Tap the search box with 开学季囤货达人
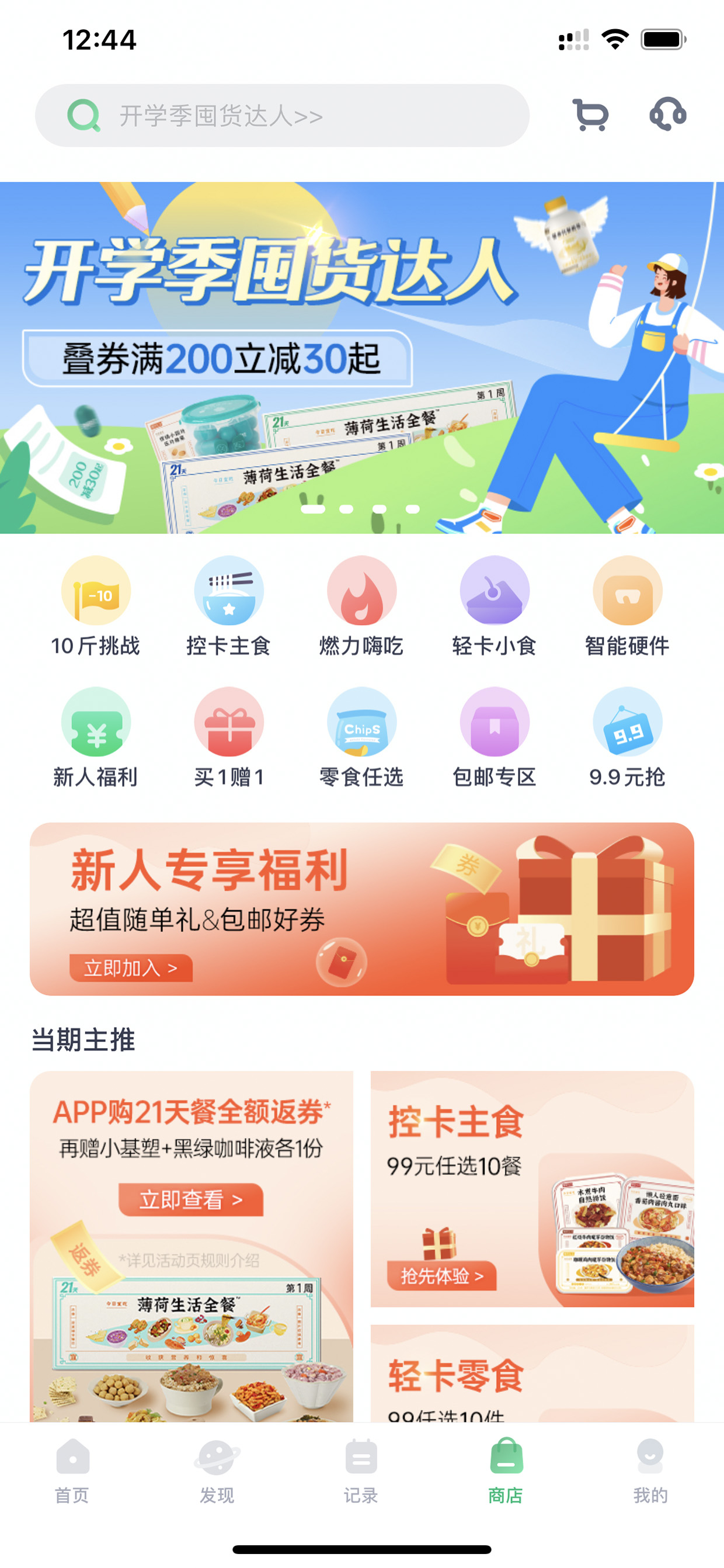The width and height of the screenshot is (724, 1568). tap(281, 115)
